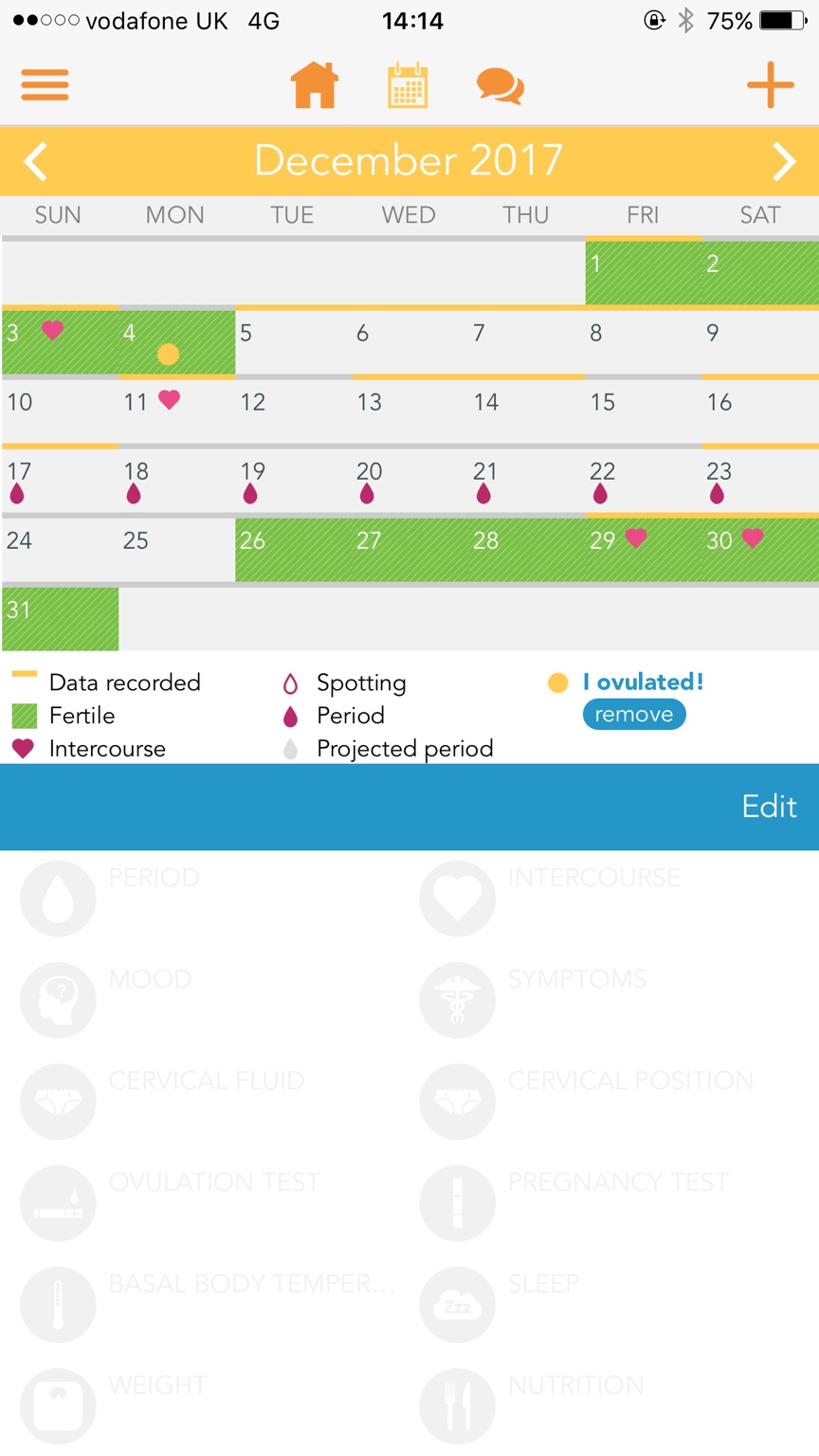Open the hamburger menu

click(45, 85)
